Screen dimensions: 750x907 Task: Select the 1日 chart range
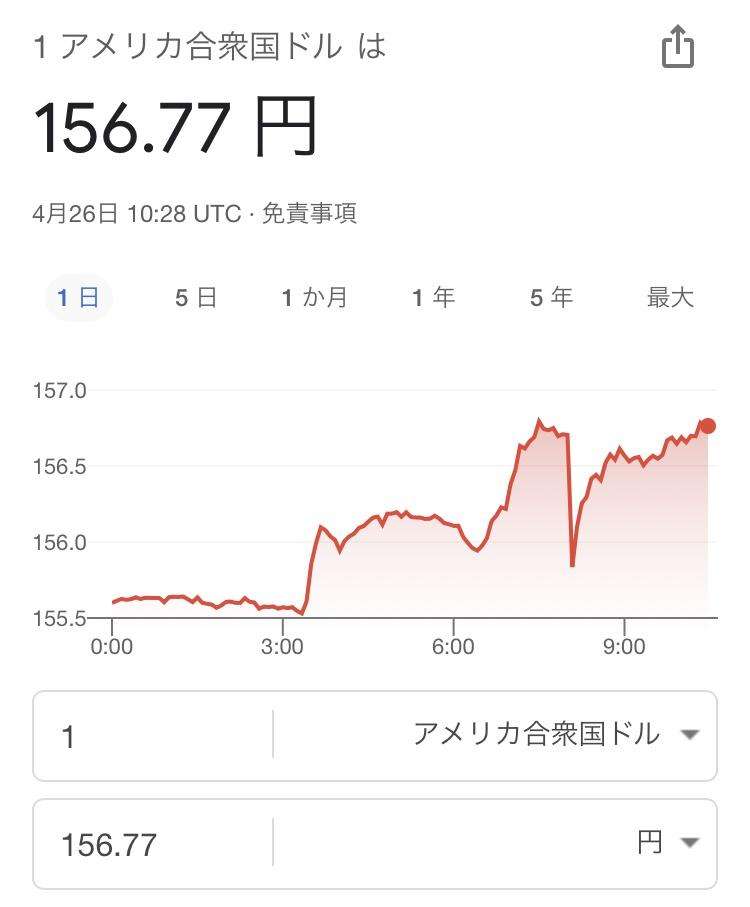pos(80,298)
